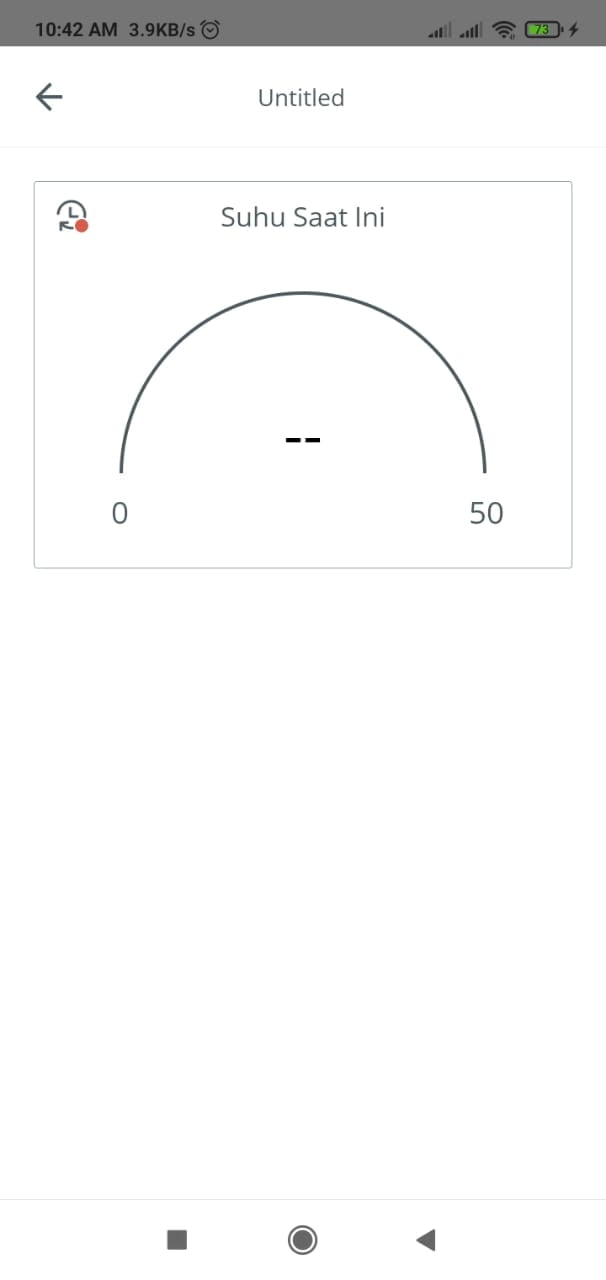Viewport: 606px width, 1280px height.
Task: Open recent apps with the square button
Action: (x=177, y=1240)
